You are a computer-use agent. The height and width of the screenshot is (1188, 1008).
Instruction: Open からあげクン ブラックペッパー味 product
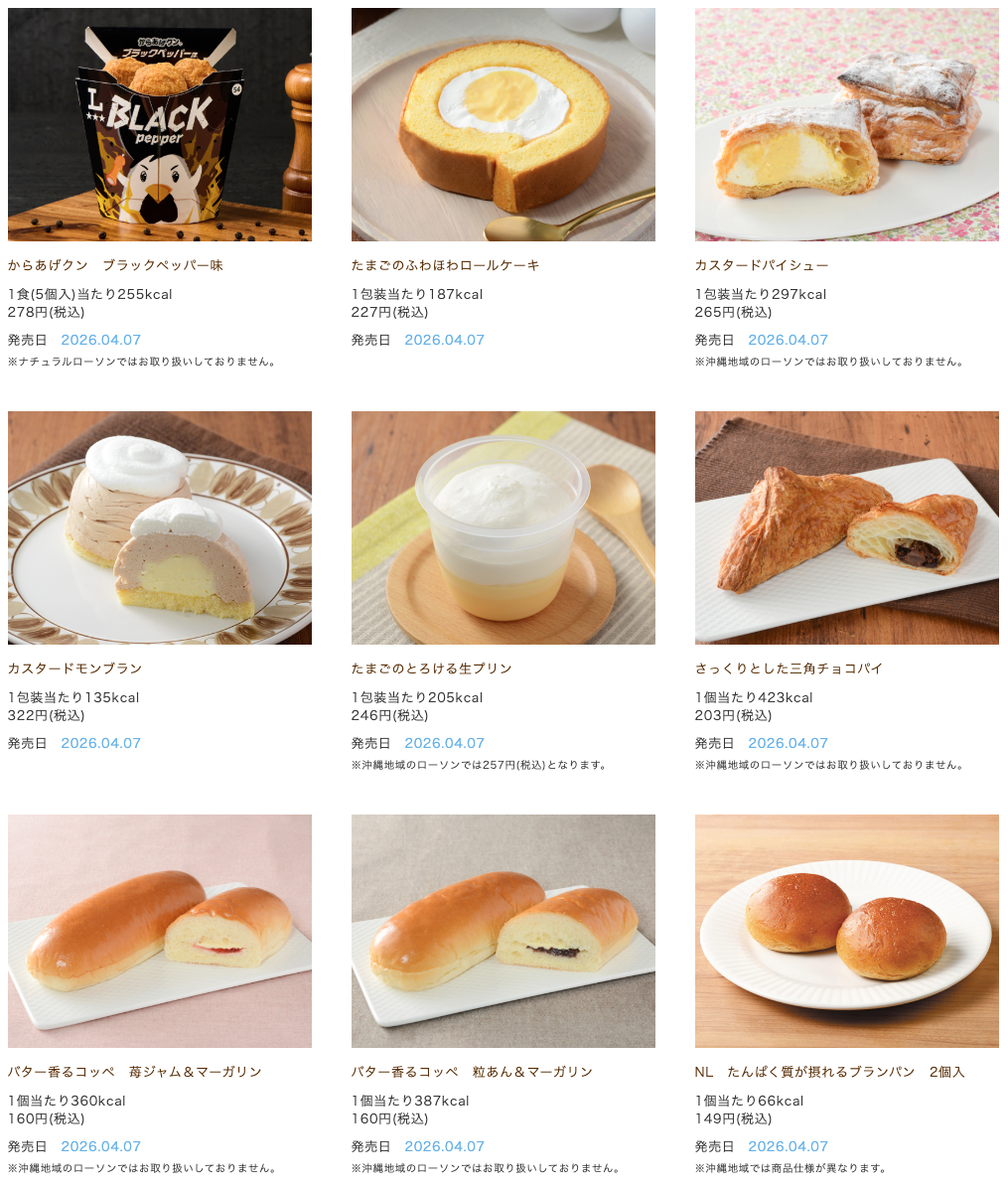159,125
